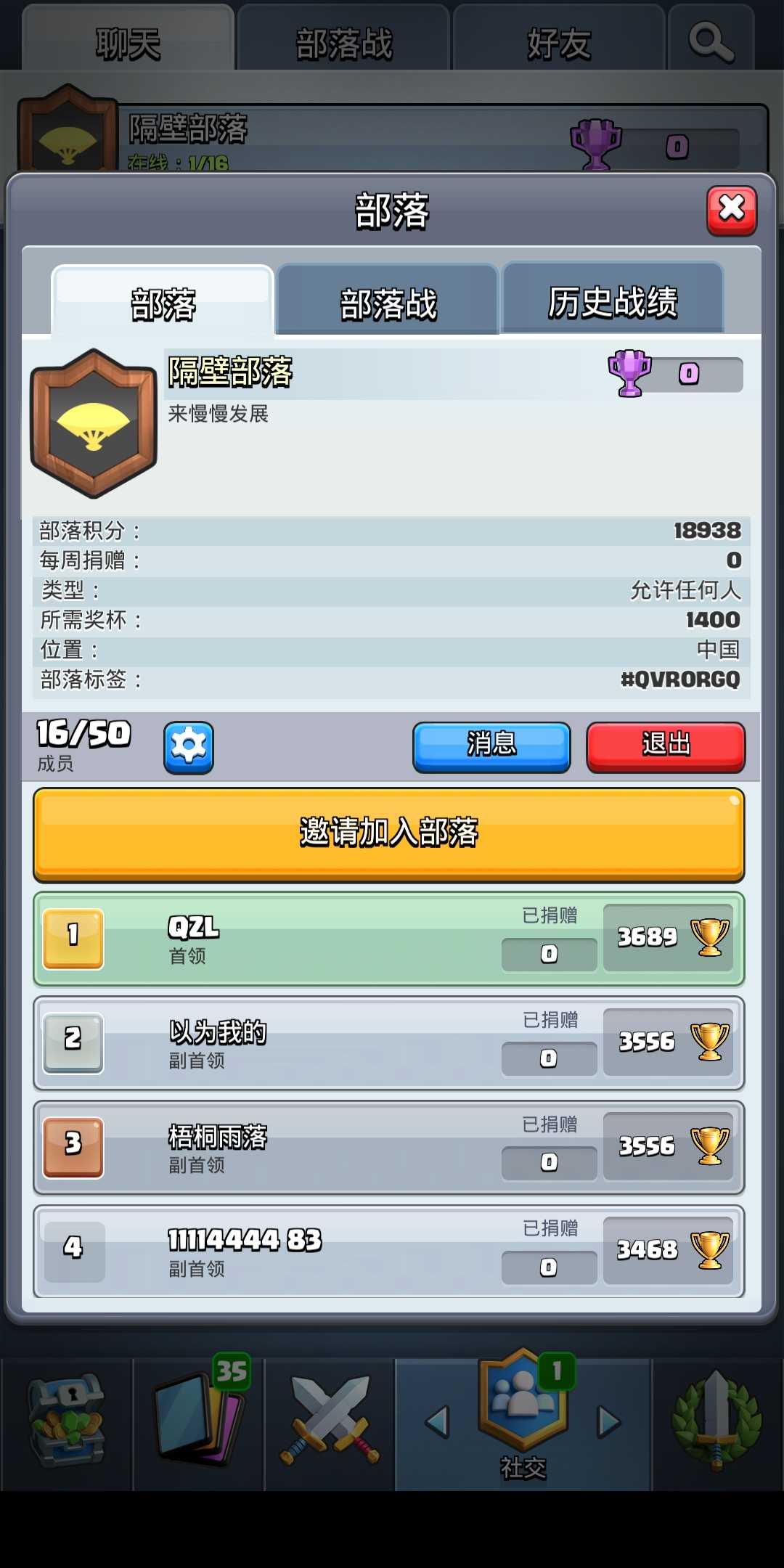Go to the battle crossed swords tab

[330, 1421]
